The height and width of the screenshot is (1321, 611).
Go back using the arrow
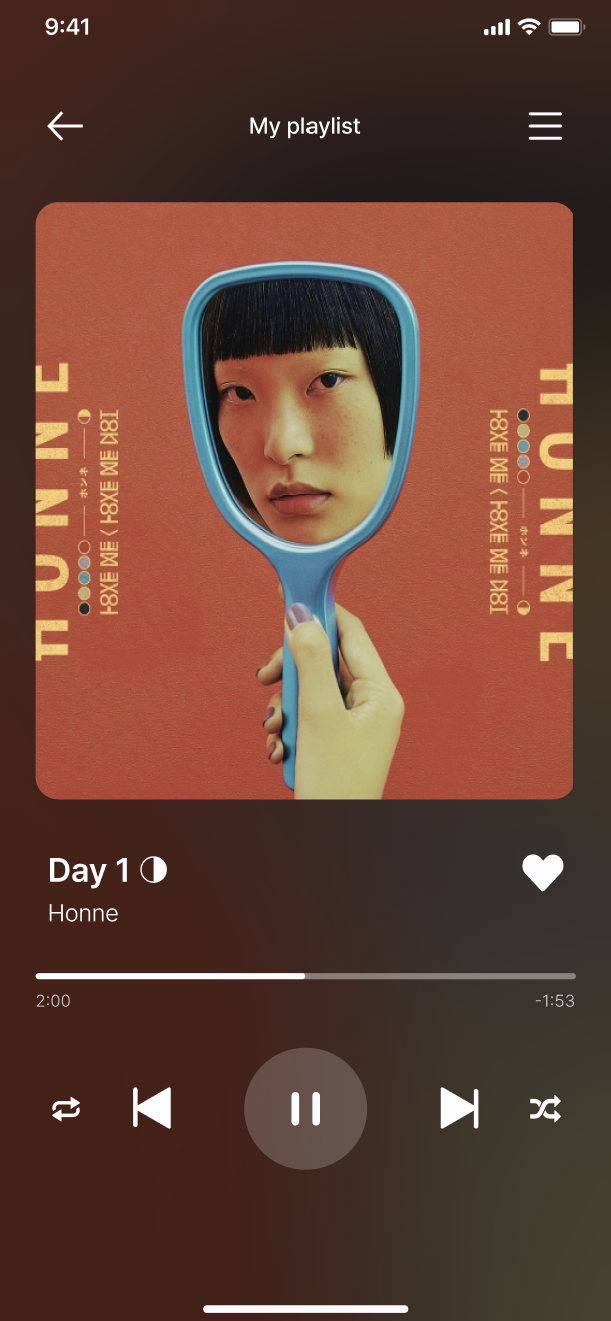(65, 126)
